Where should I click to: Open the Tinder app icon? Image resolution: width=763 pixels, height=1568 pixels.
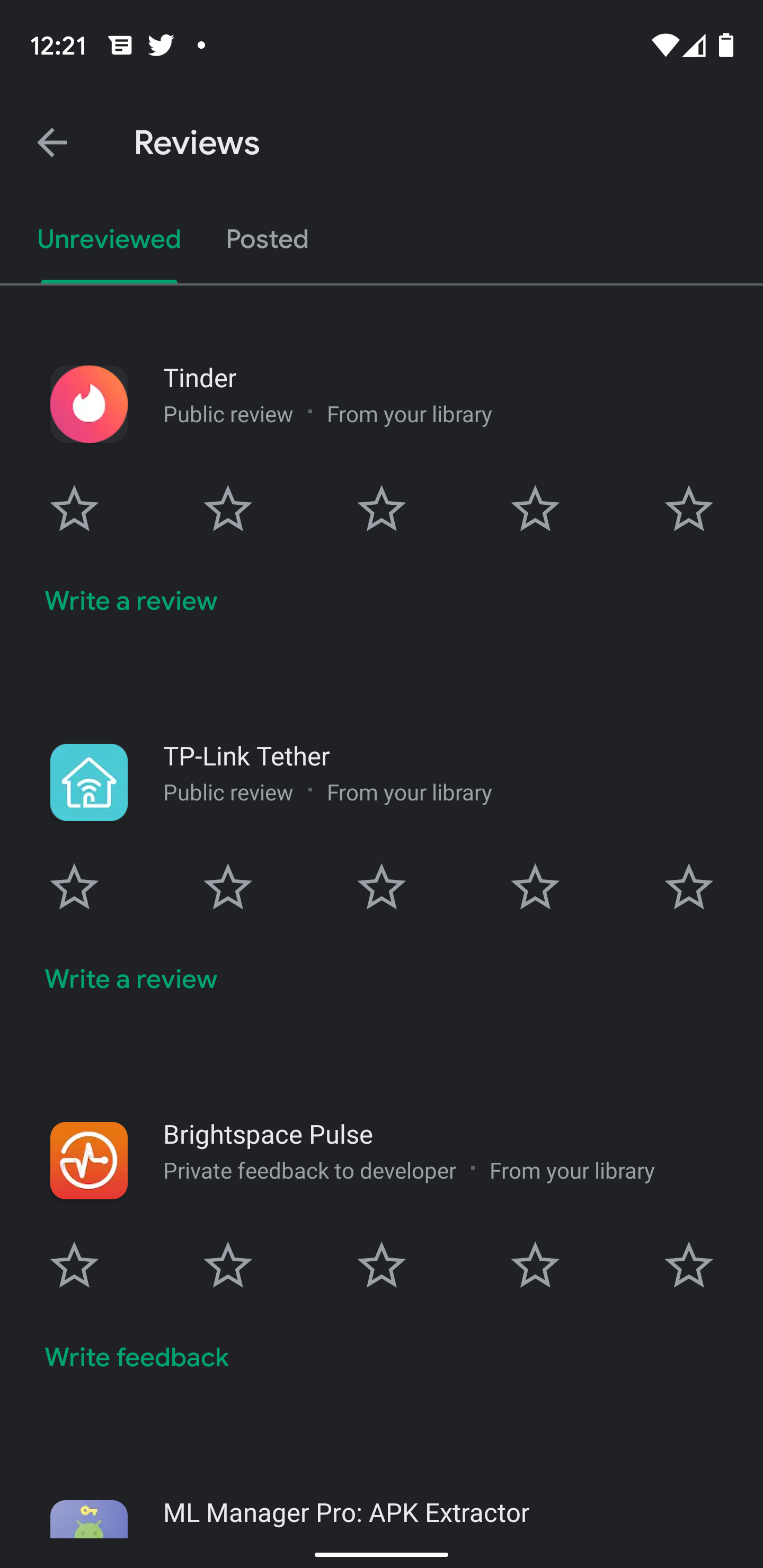click(89, 403)
